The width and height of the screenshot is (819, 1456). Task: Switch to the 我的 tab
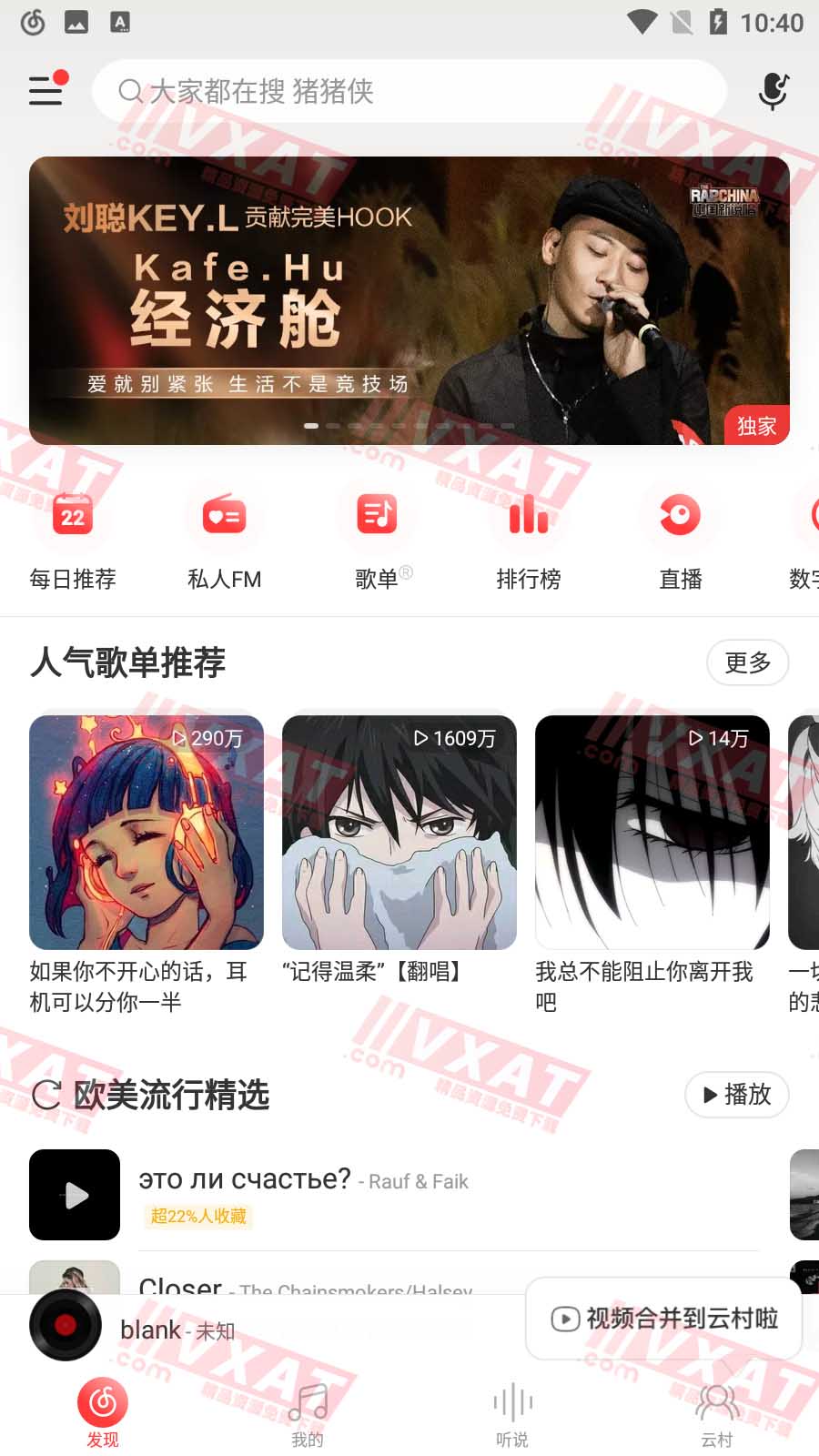(x=308, y=1413)
